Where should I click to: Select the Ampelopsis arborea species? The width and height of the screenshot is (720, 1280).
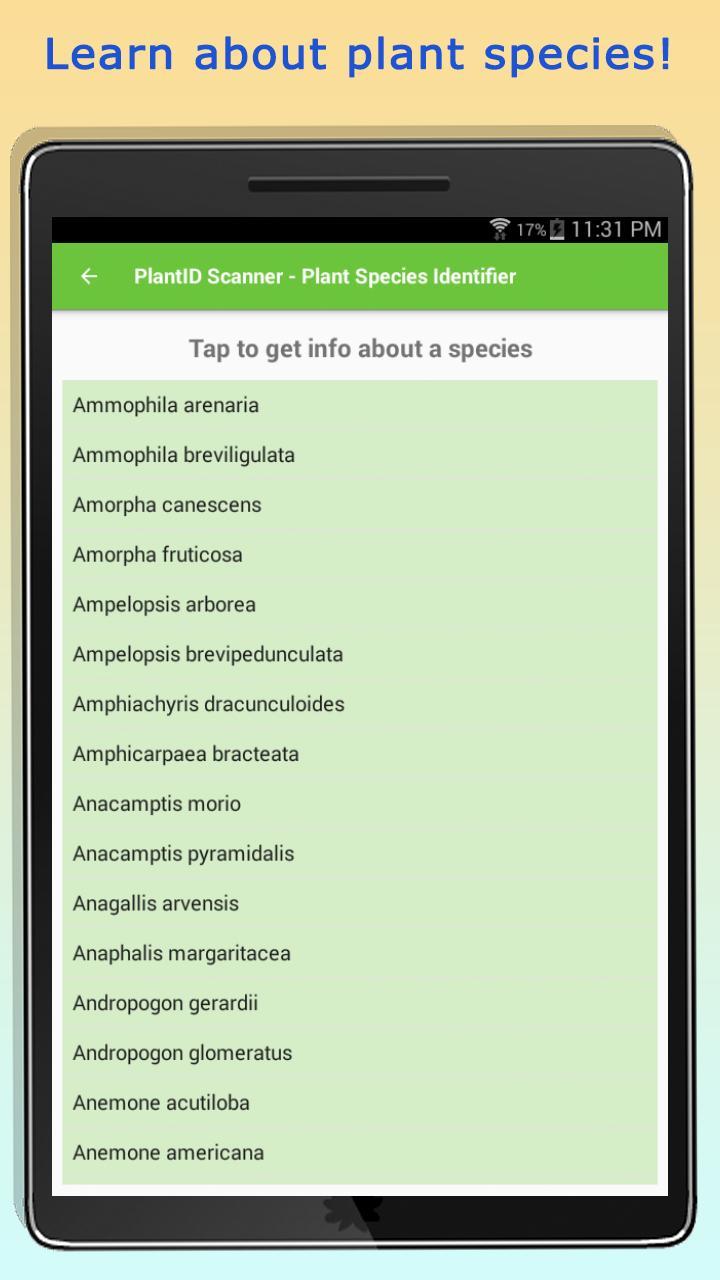pyautogui.click(x=163, y=605)
